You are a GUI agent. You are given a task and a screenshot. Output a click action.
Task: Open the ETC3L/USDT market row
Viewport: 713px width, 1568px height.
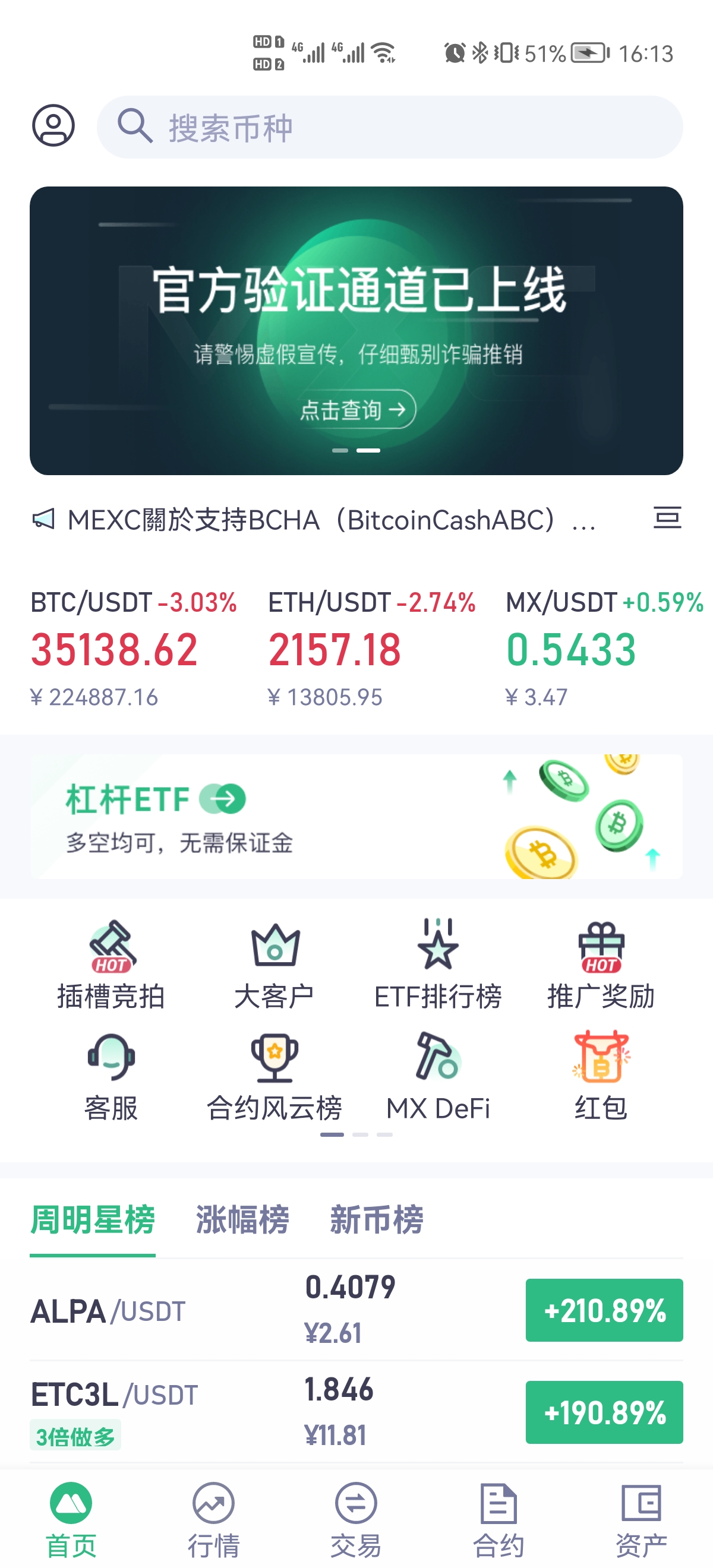point(356,1412)
